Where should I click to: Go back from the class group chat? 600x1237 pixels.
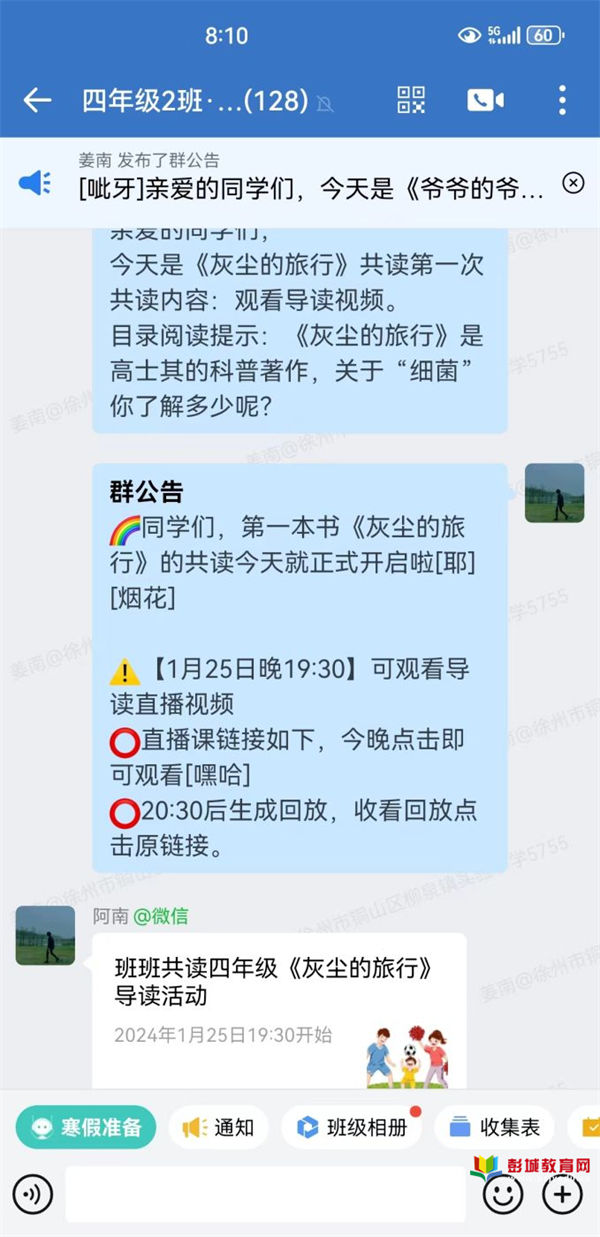click(37, 100)
